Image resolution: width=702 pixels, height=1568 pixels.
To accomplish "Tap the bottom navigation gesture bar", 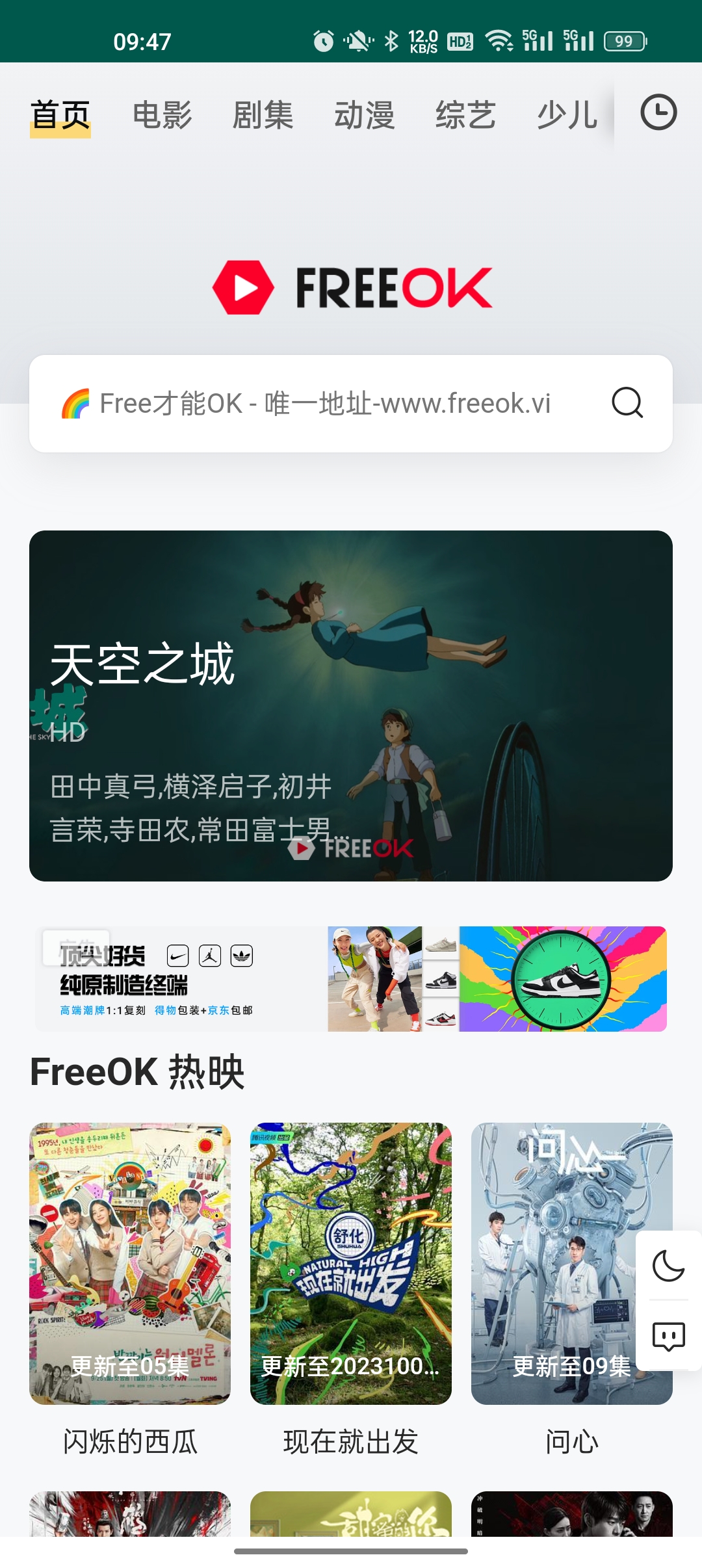I will 351,1552.
